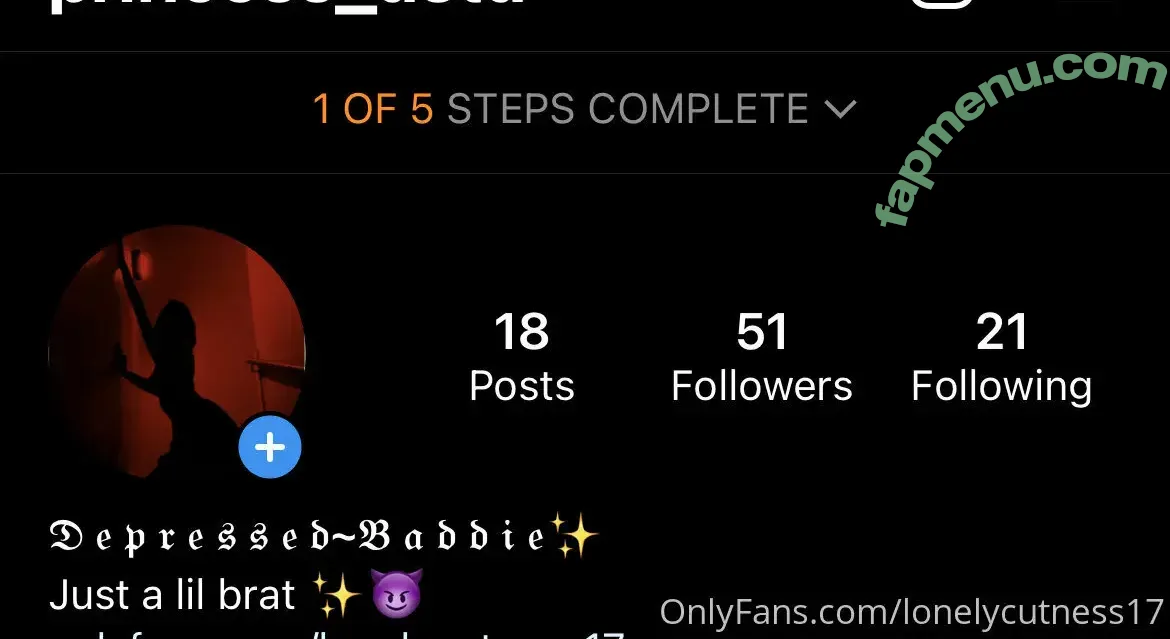View the 18 Posts count

522,358
